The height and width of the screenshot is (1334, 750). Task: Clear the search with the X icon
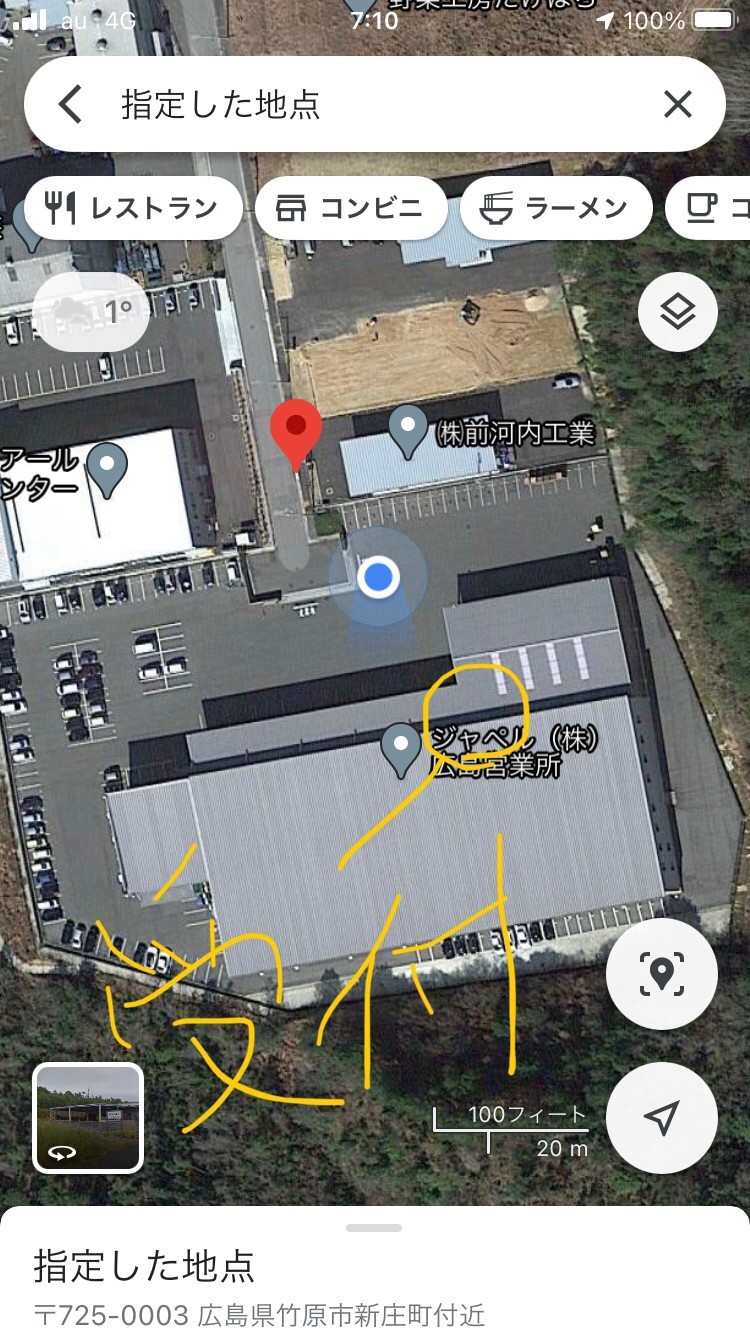[677, 104]
